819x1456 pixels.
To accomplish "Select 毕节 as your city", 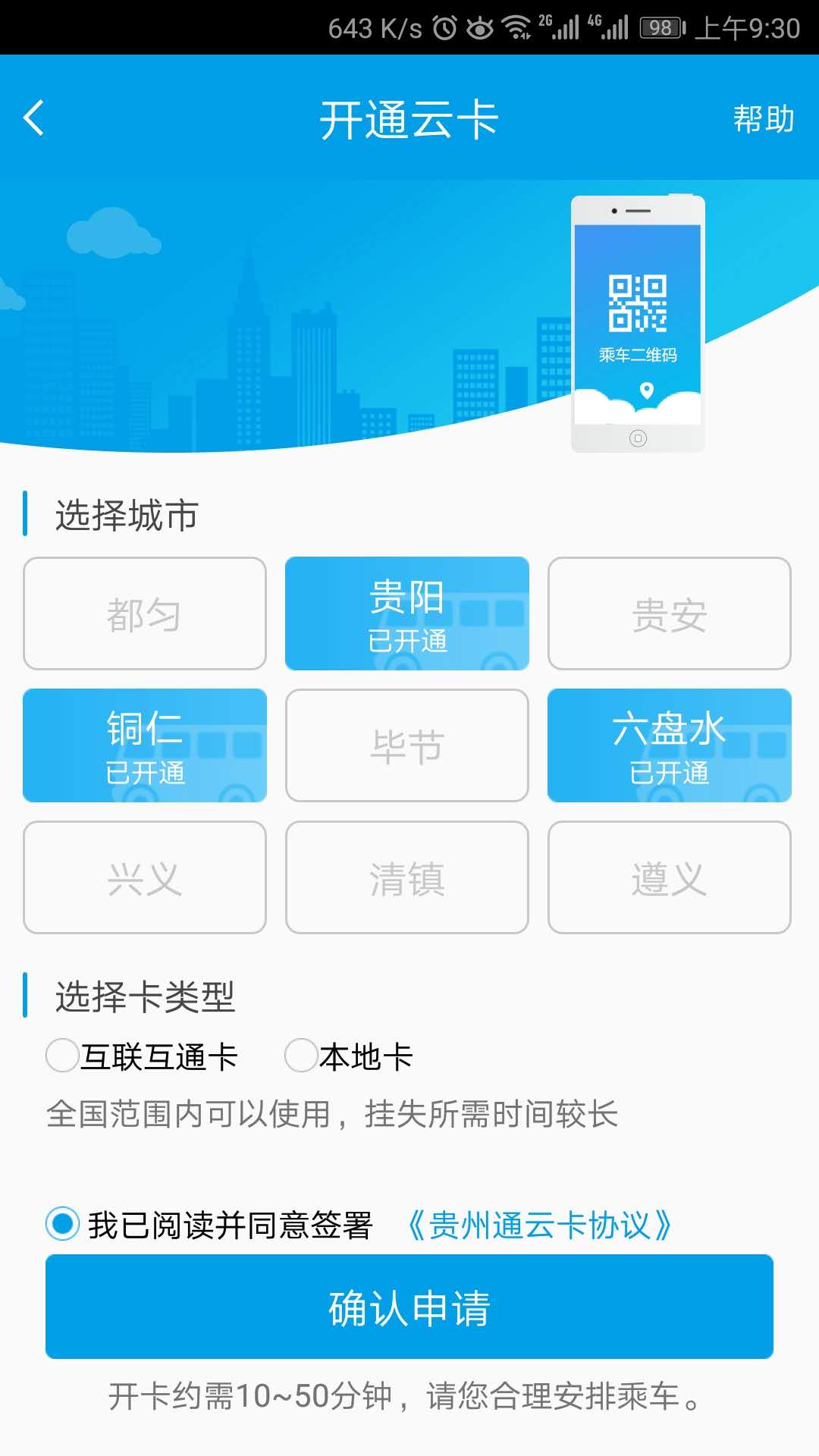I will click(406, 745).
